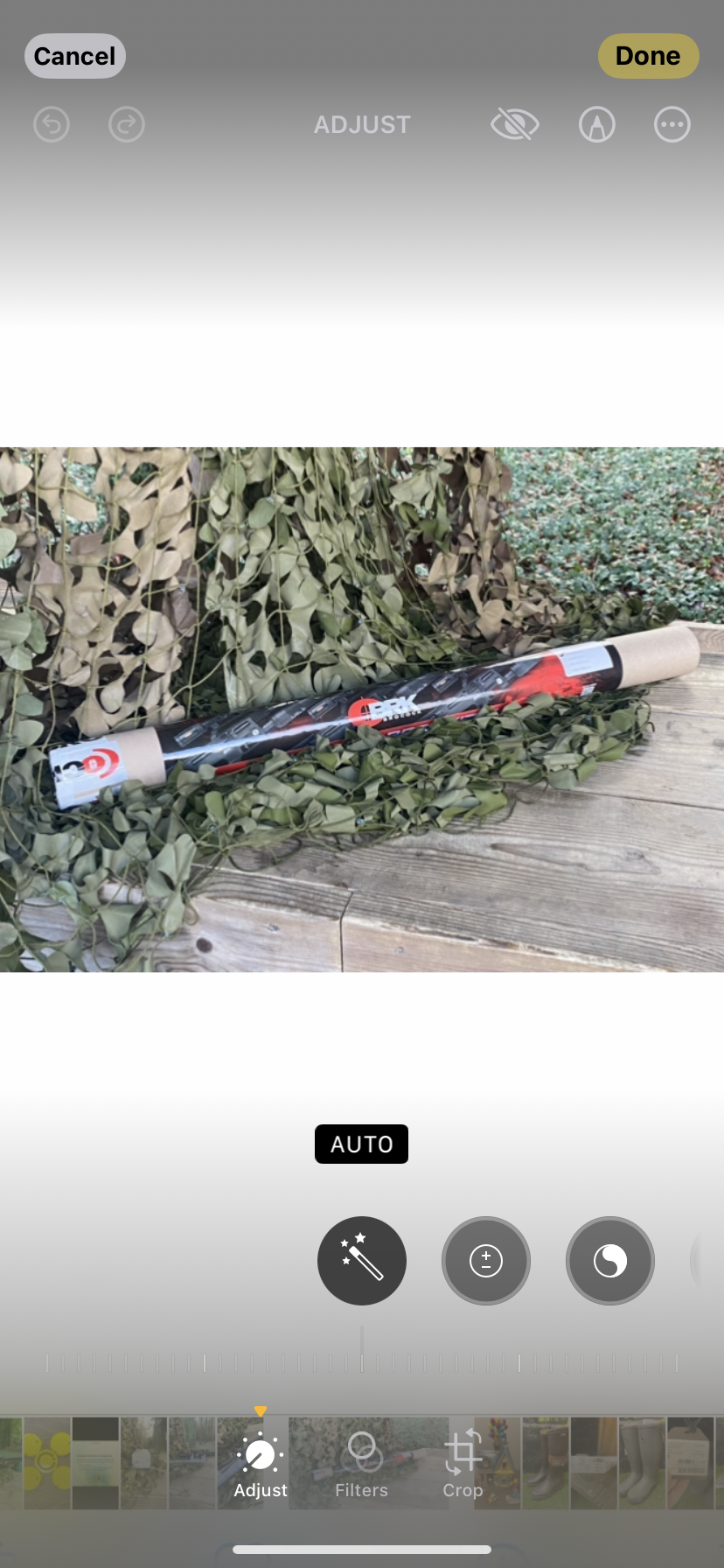
Task: Open the Markup pen tool
Action: click(597, 124)
